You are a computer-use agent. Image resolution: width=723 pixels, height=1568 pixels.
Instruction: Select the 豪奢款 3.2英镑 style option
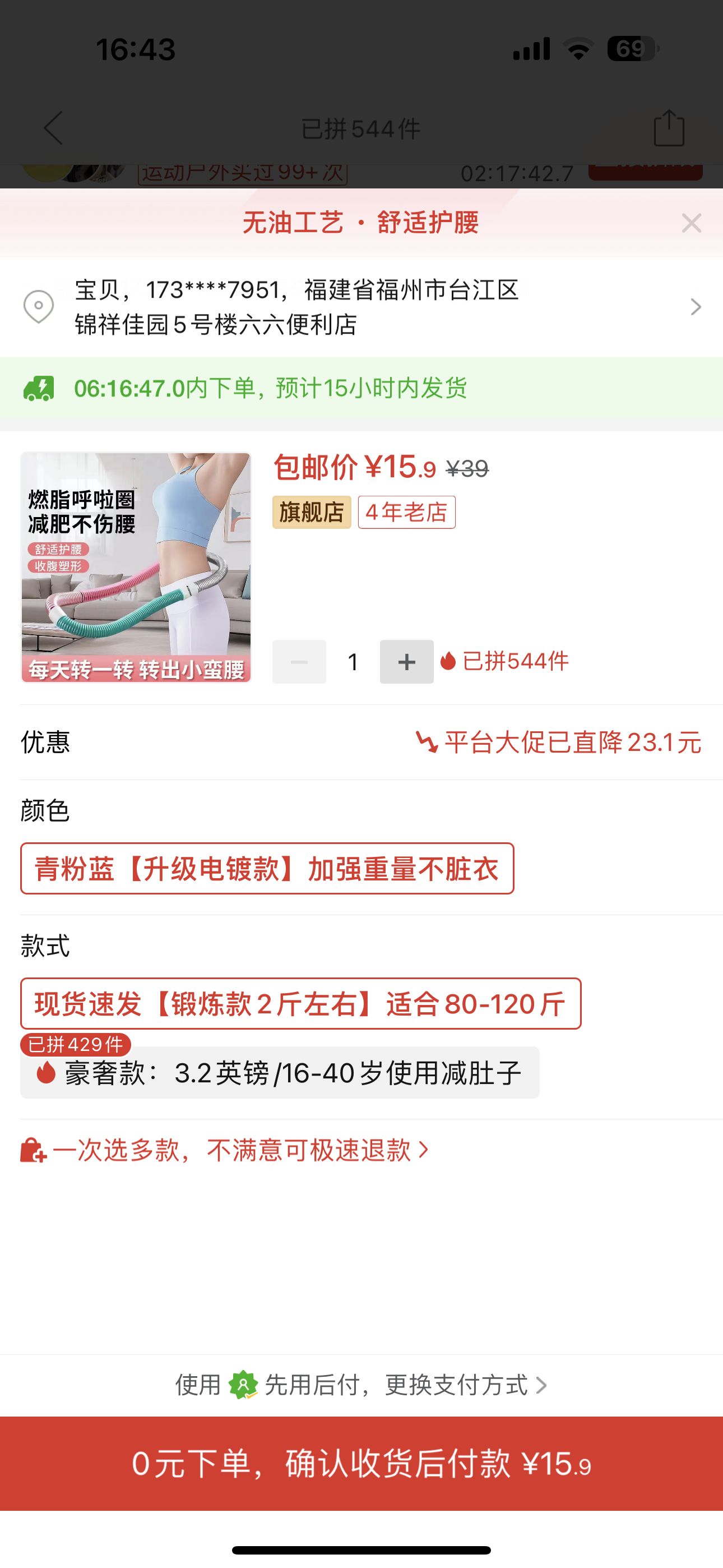(280, 1073)
